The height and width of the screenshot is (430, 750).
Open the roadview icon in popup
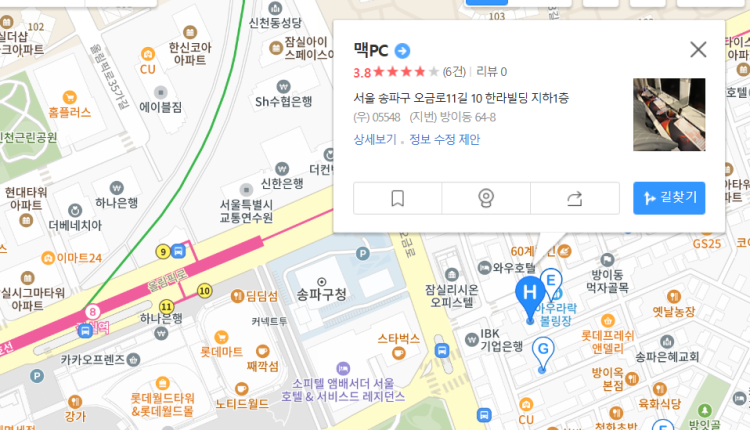click(x=486, y=198)
